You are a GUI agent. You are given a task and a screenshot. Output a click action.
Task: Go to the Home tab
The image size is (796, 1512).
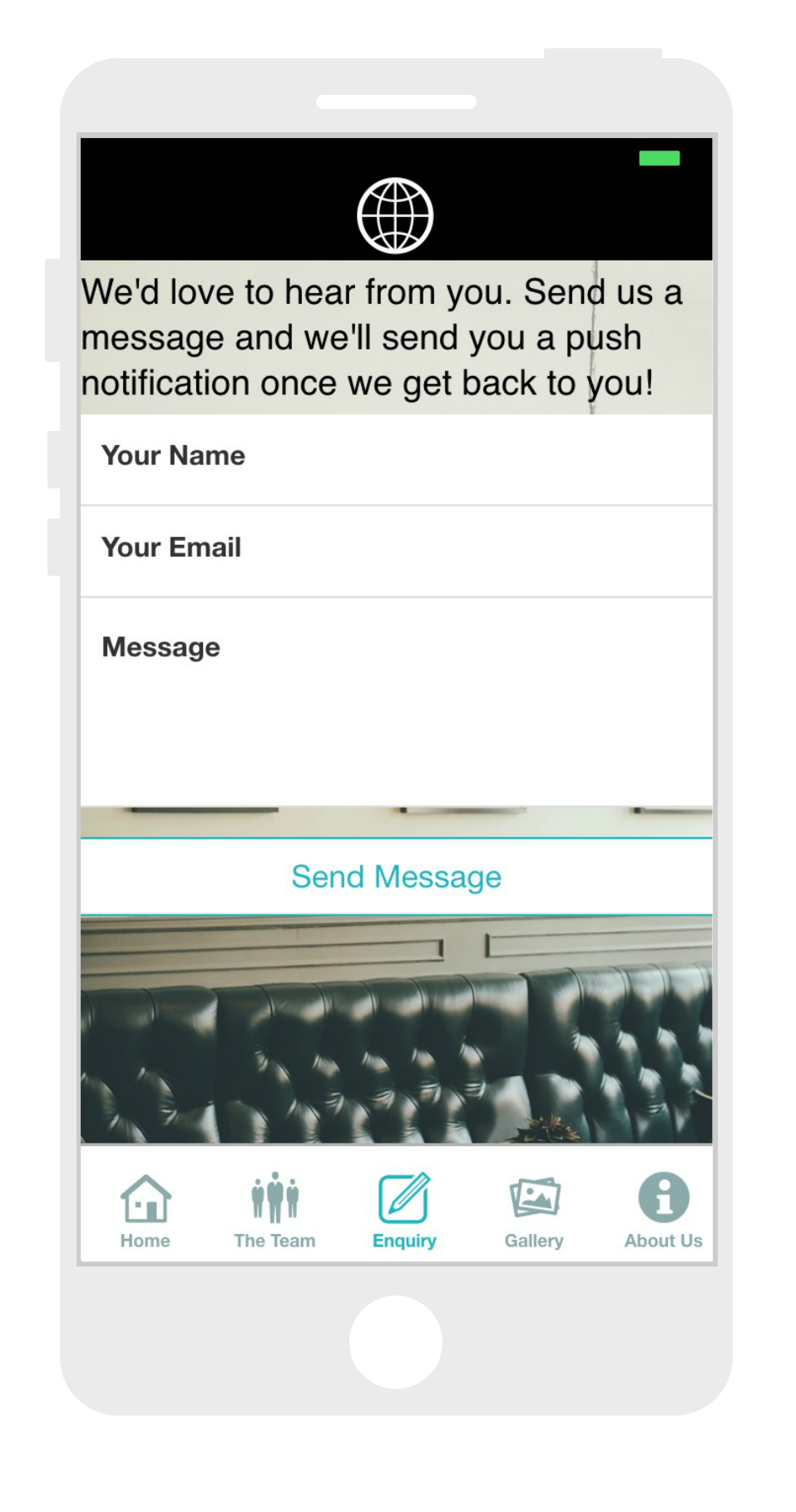[146, 1210]
